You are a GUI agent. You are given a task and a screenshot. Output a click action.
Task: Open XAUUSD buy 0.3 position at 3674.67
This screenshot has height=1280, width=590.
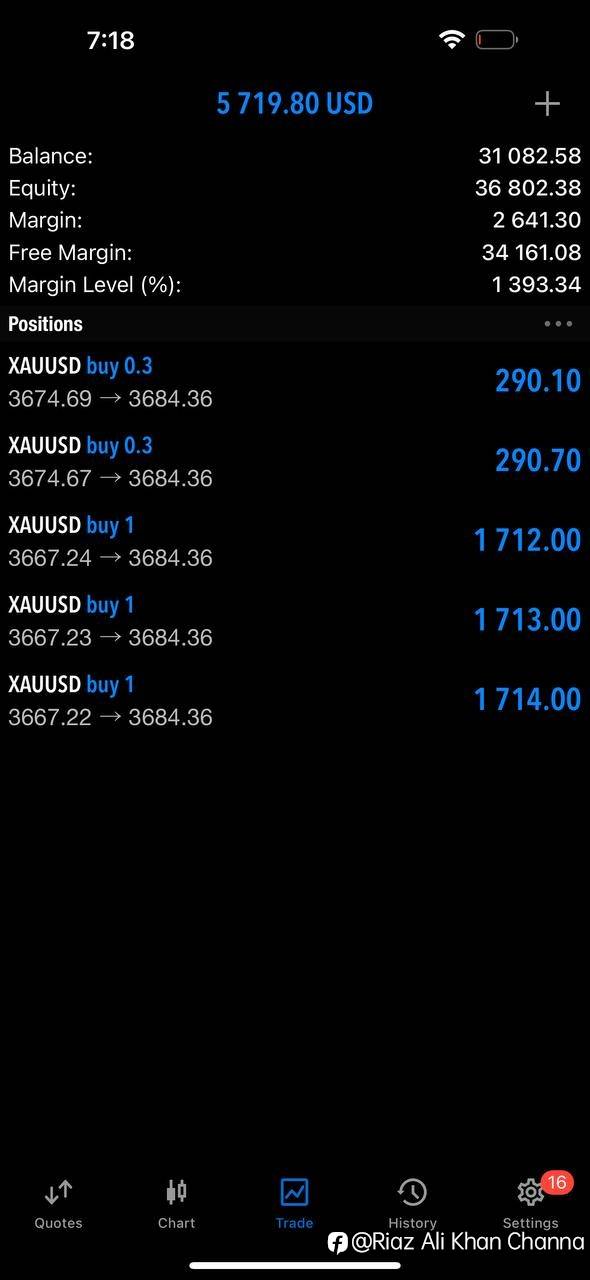(295, 462)
